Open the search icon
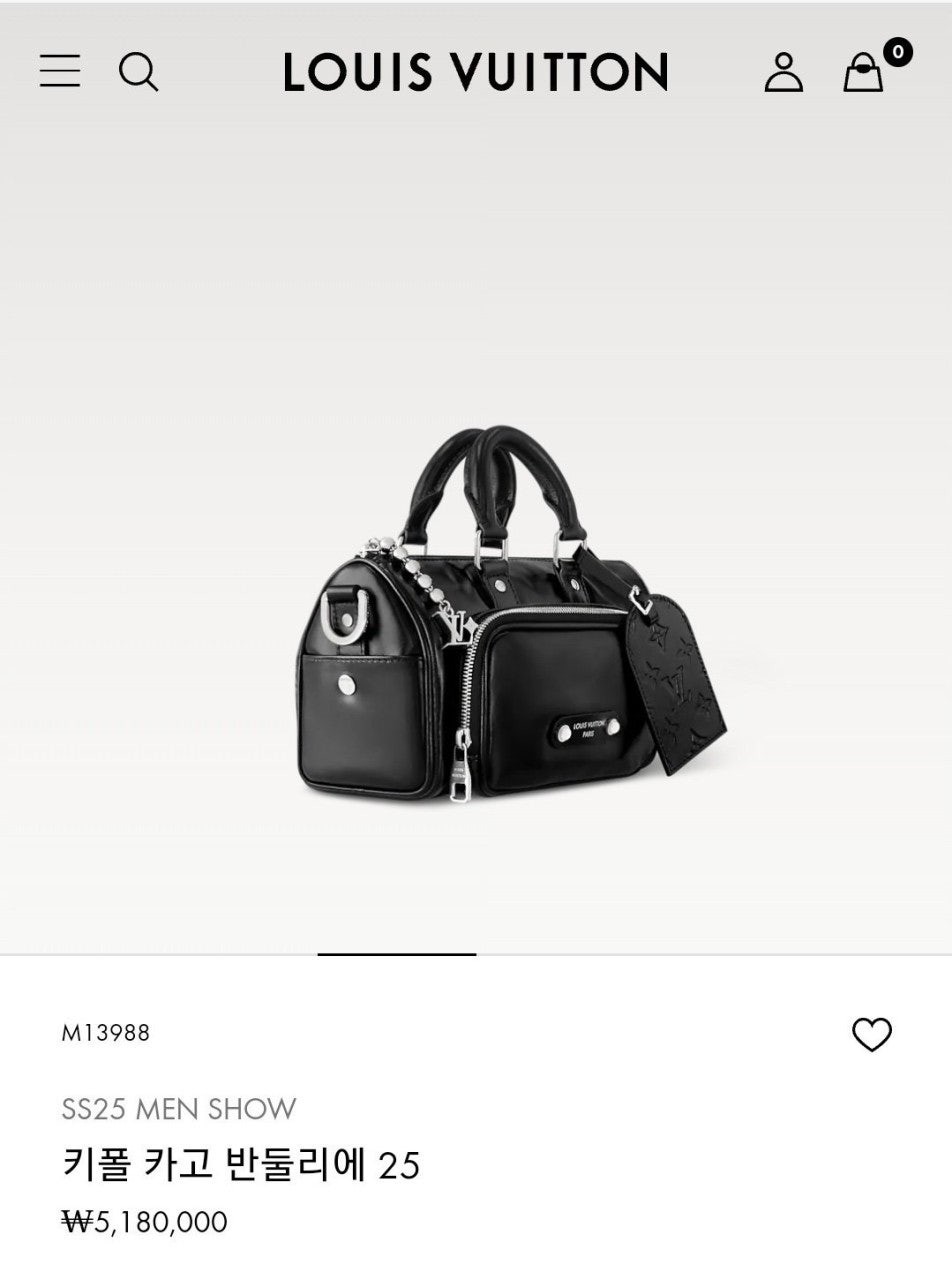 coord(138,72)
